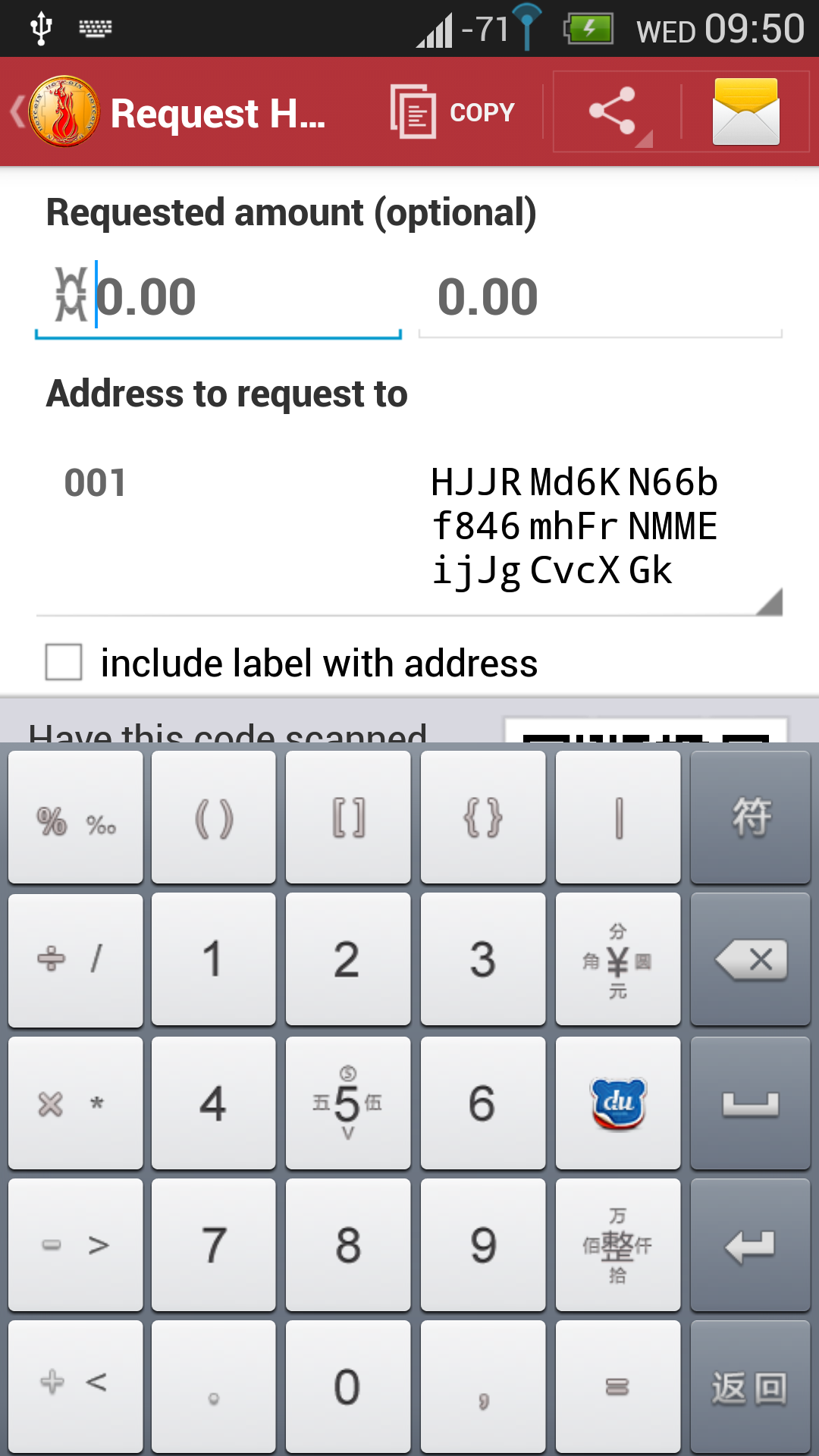Viewport: 819px width, 1456px height.
Task: Go back via the app icon
Action: (x=57, y=112)
